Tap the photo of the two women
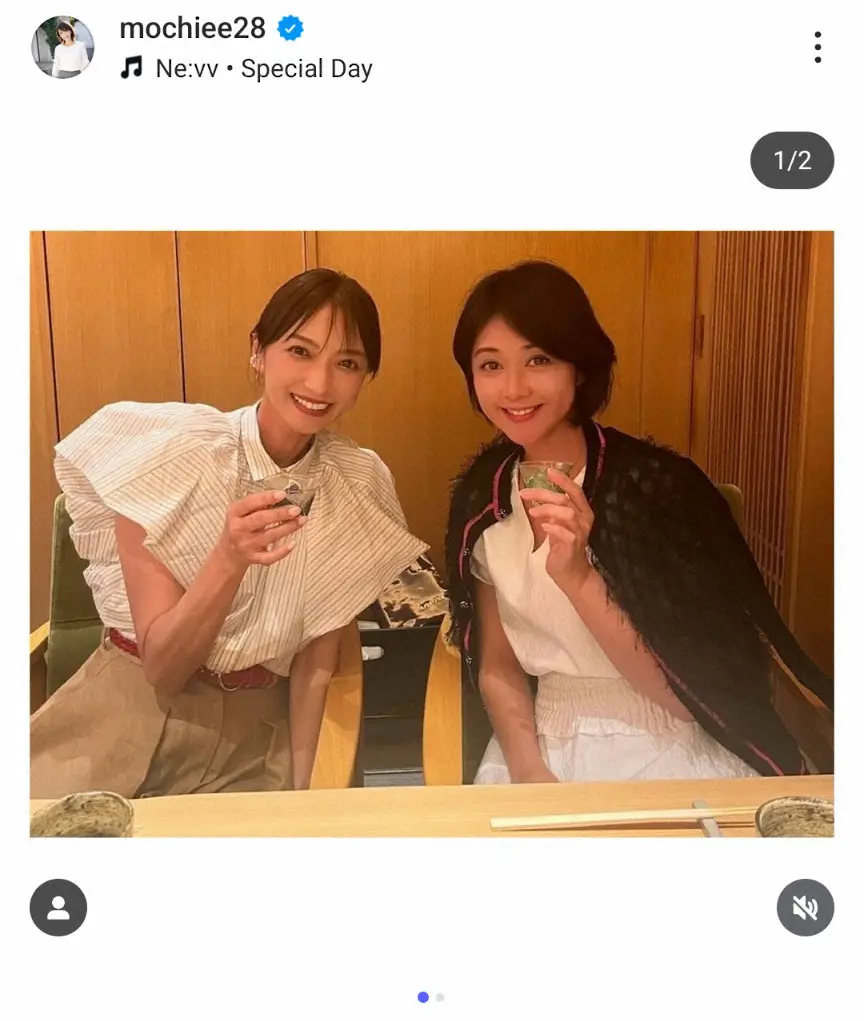This screenshot has height=1021, width=864. coord(430,530)
